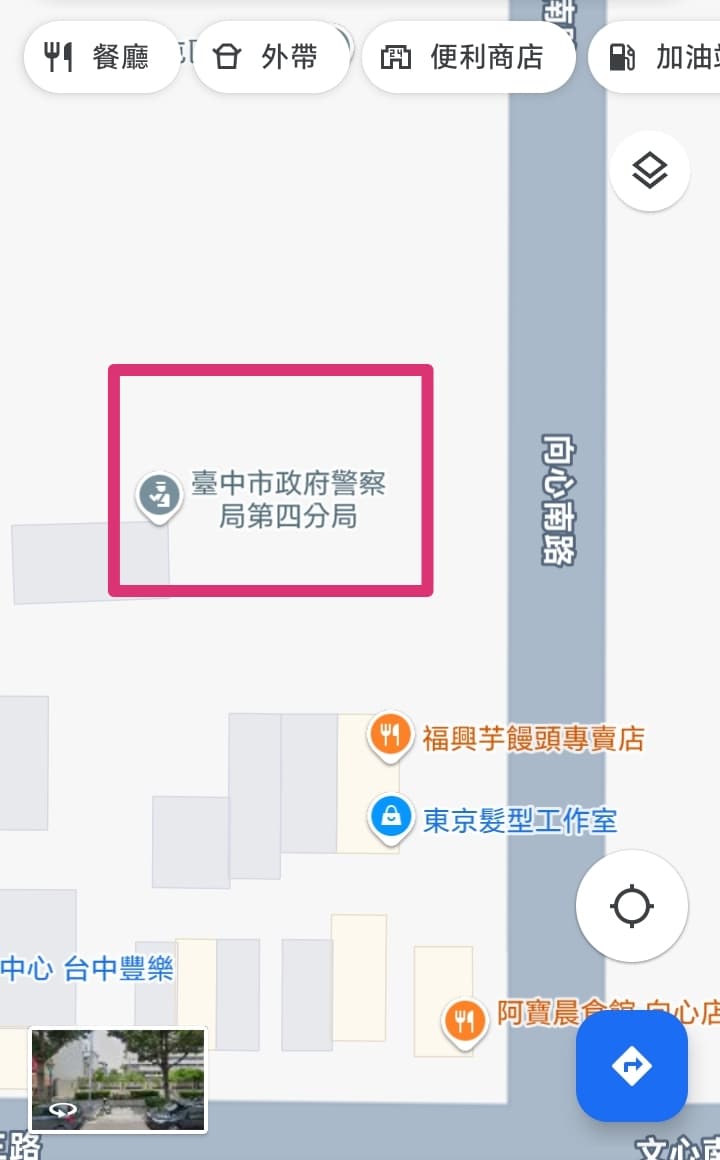Image resolution: width=720 pixels, height=1160 pixels.
Task: Open 臺中市政府警察局第四分局 police station marker
Action: pyautogui.click(x=159, y=496)
